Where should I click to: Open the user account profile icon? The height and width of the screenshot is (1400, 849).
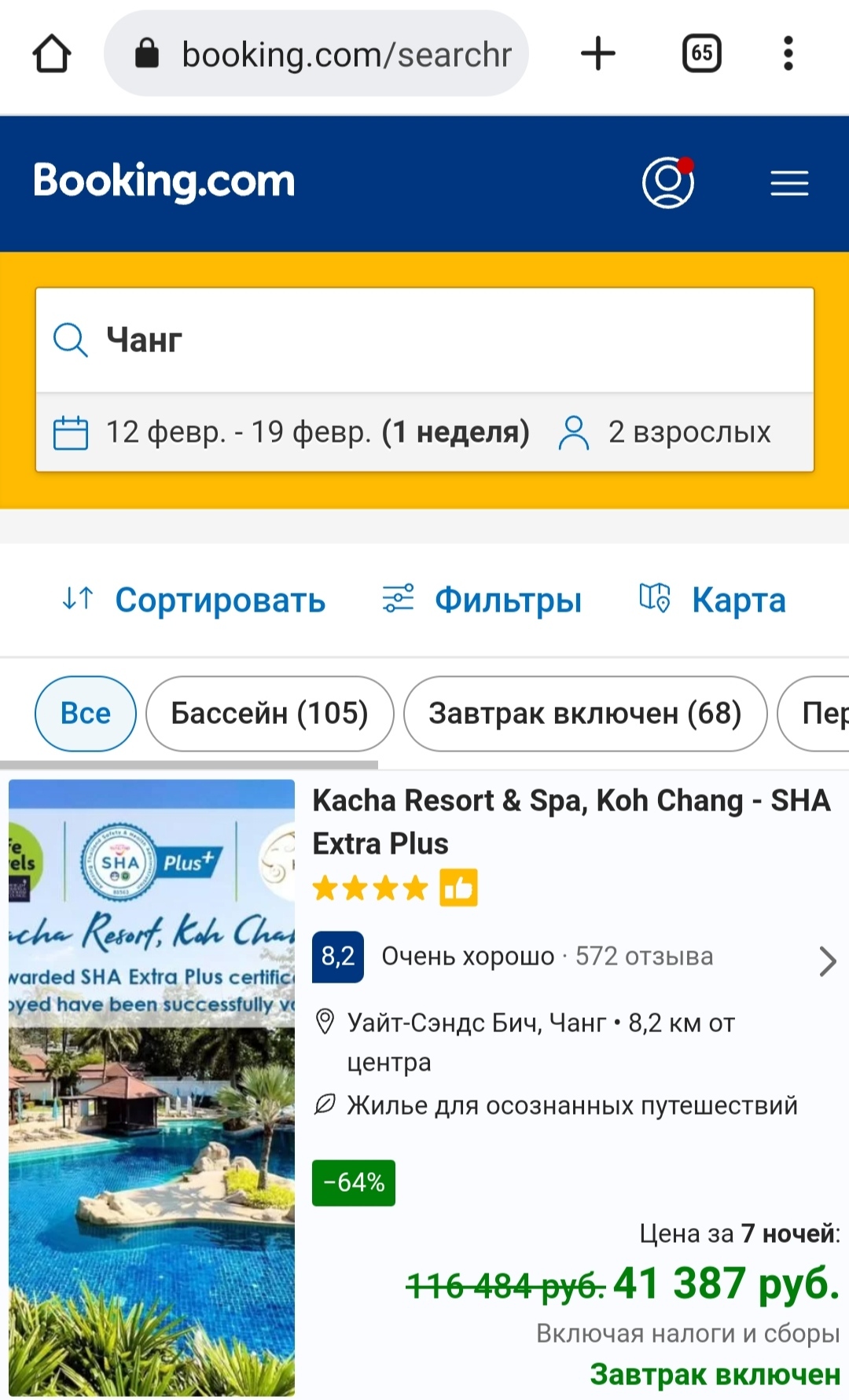[667, 183]
